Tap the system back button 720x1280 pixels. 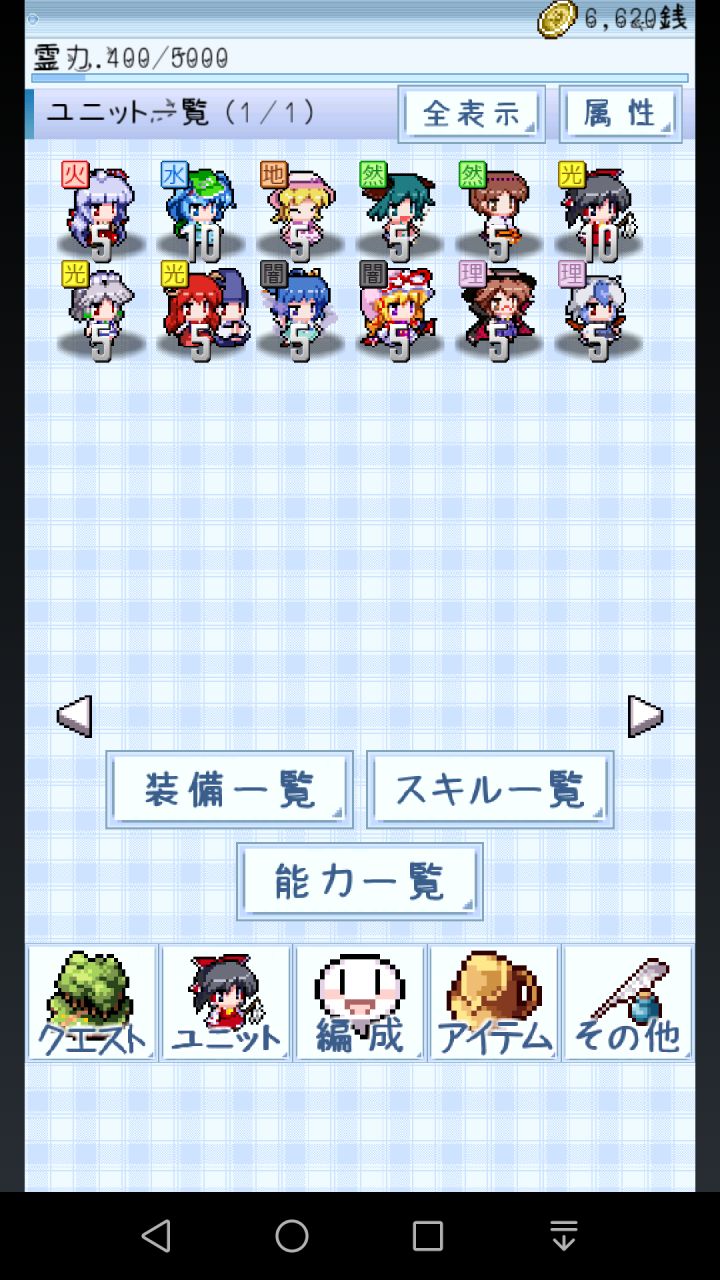[x=156, y=1236]
